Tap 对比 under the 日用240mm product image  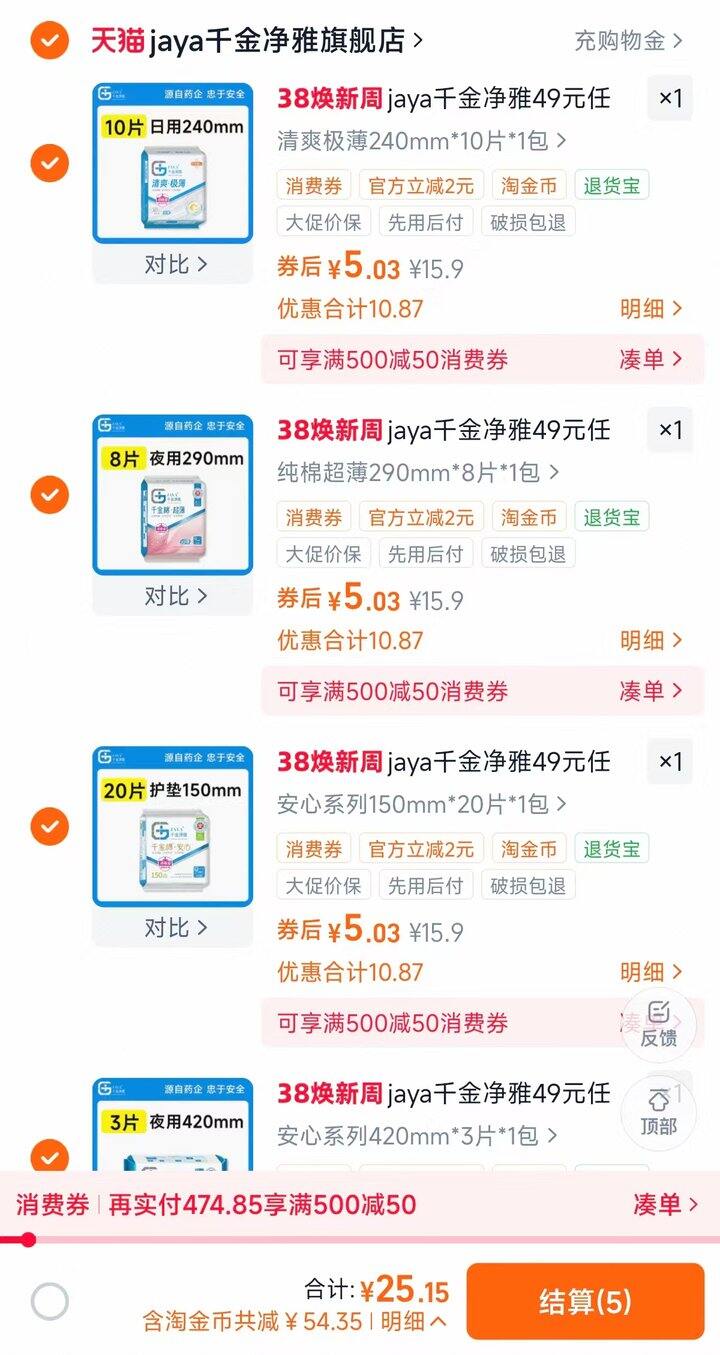174,265
